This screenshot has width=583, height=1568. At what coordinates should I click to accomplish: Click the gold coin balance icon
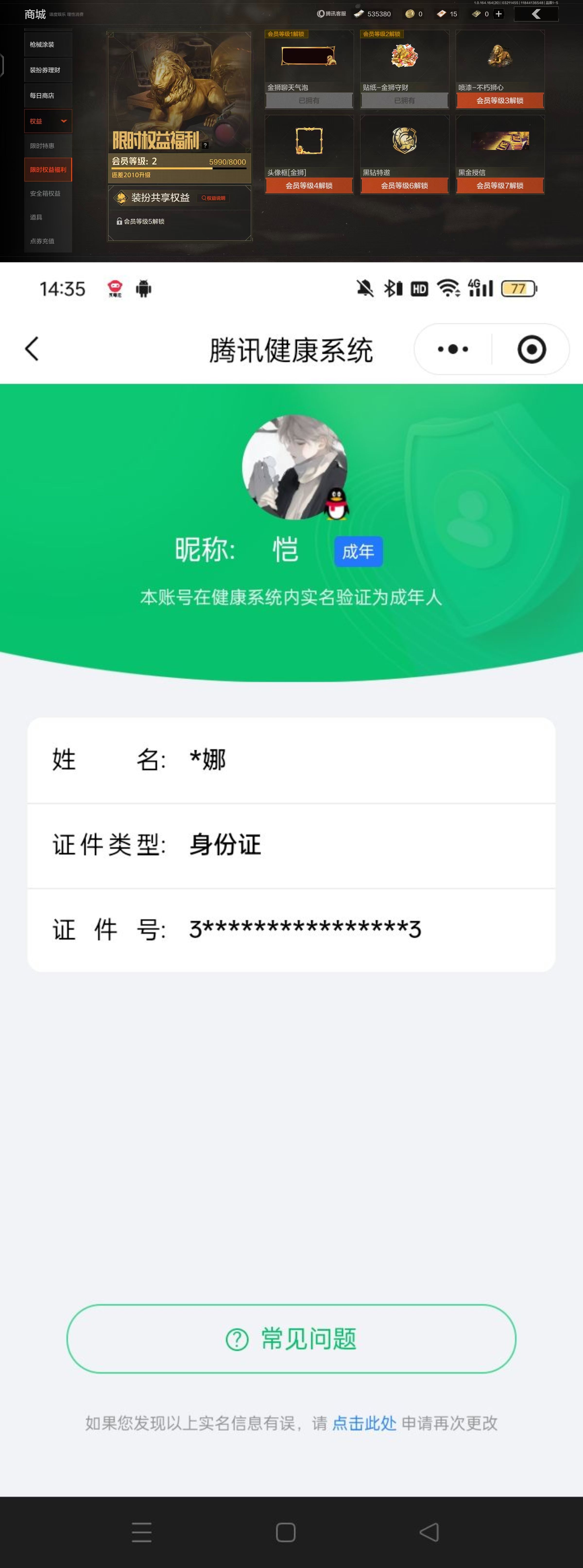click(x=410, y=13)
